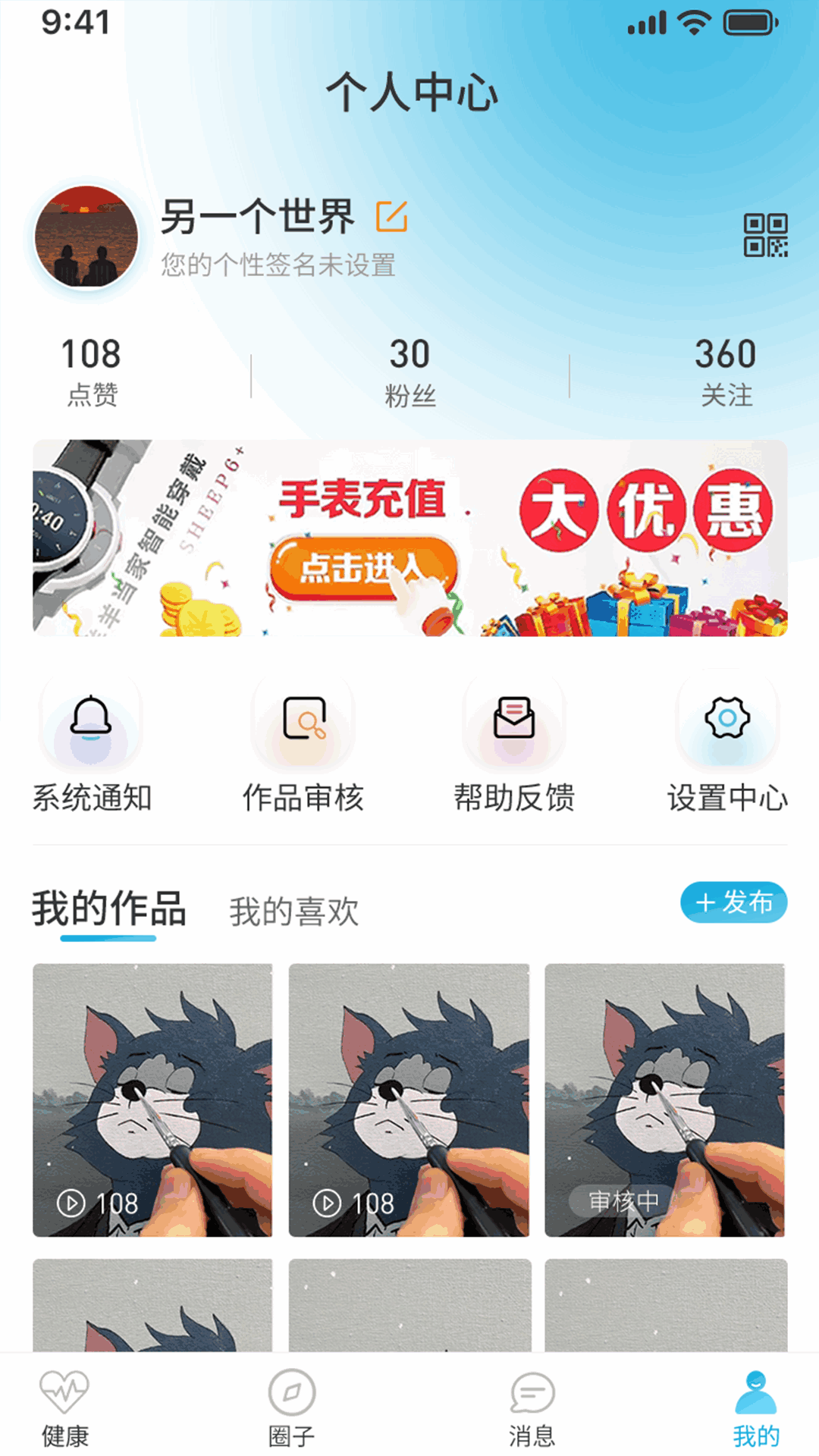
Task: Play the first cat painting video
Action: pyautogui.click(x=151, y=1092)
